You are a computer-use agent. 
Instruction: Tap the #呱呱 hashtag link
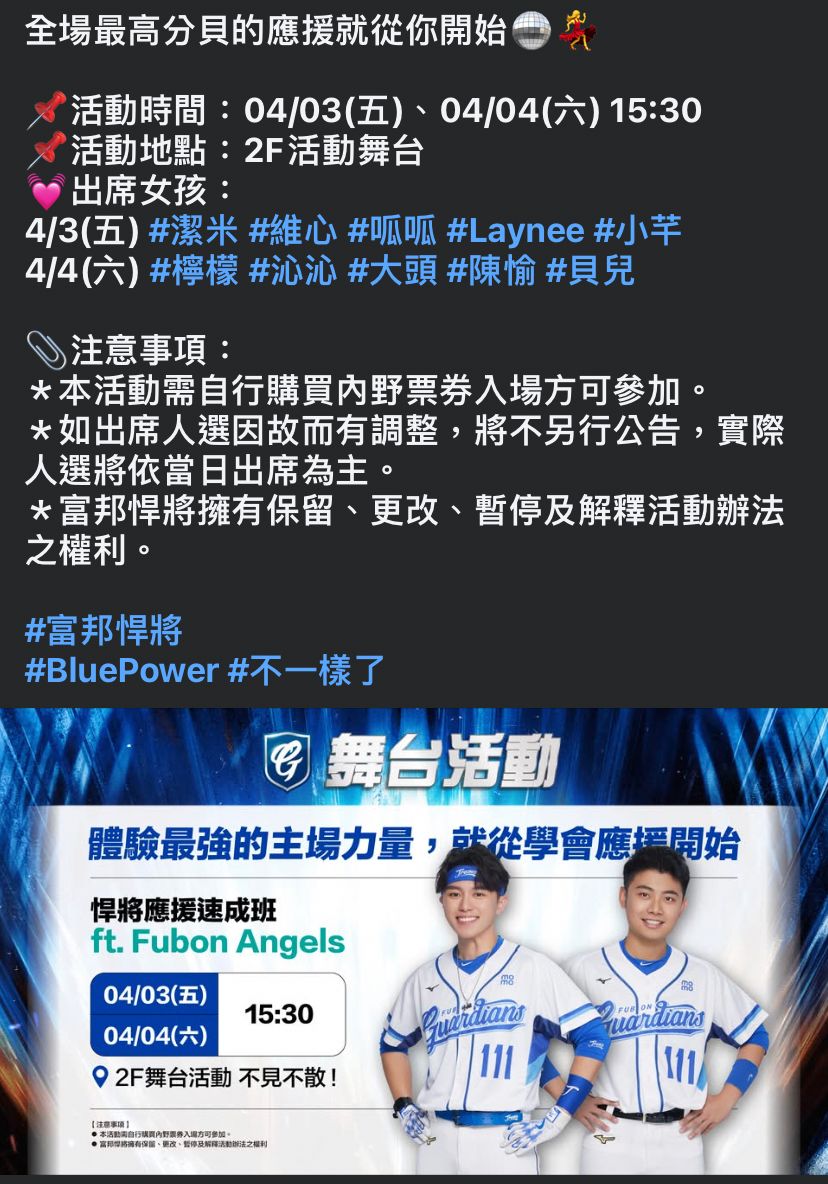[391, 231]
